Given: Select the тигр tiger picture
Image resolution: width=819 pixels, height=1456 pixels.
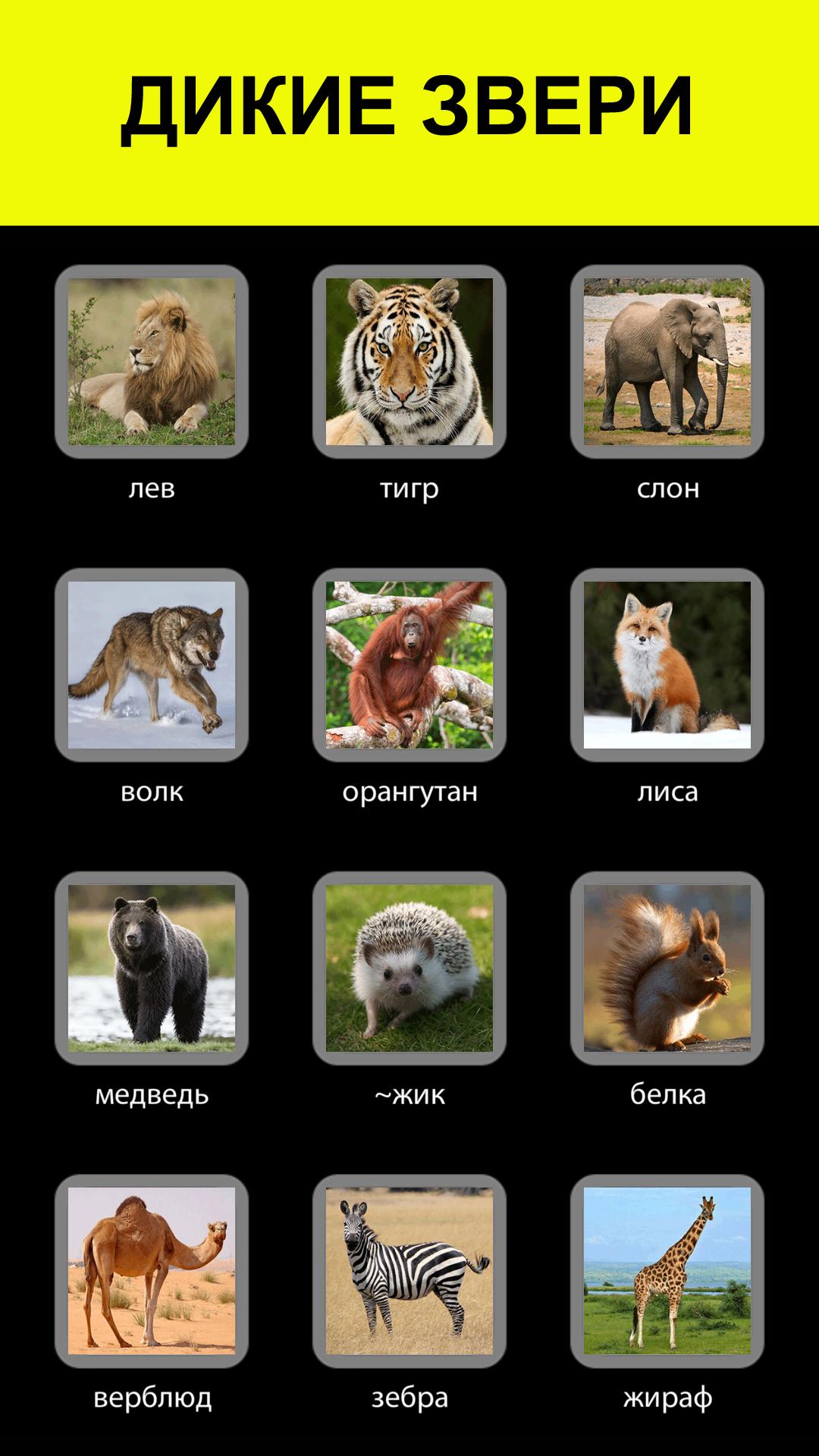Looking at the screenshot, I should (x=409, y=362).
